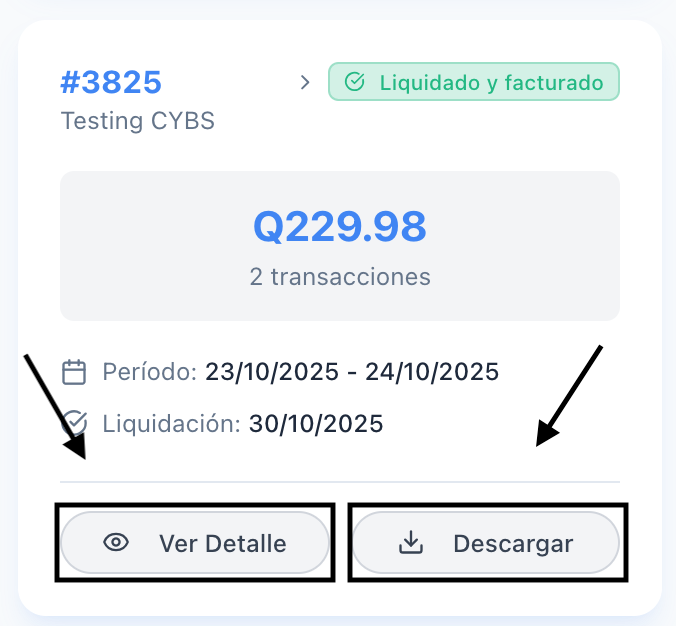Open Ver Detalle for settlement #3825

pyautogui.click(x=195, y=544)
